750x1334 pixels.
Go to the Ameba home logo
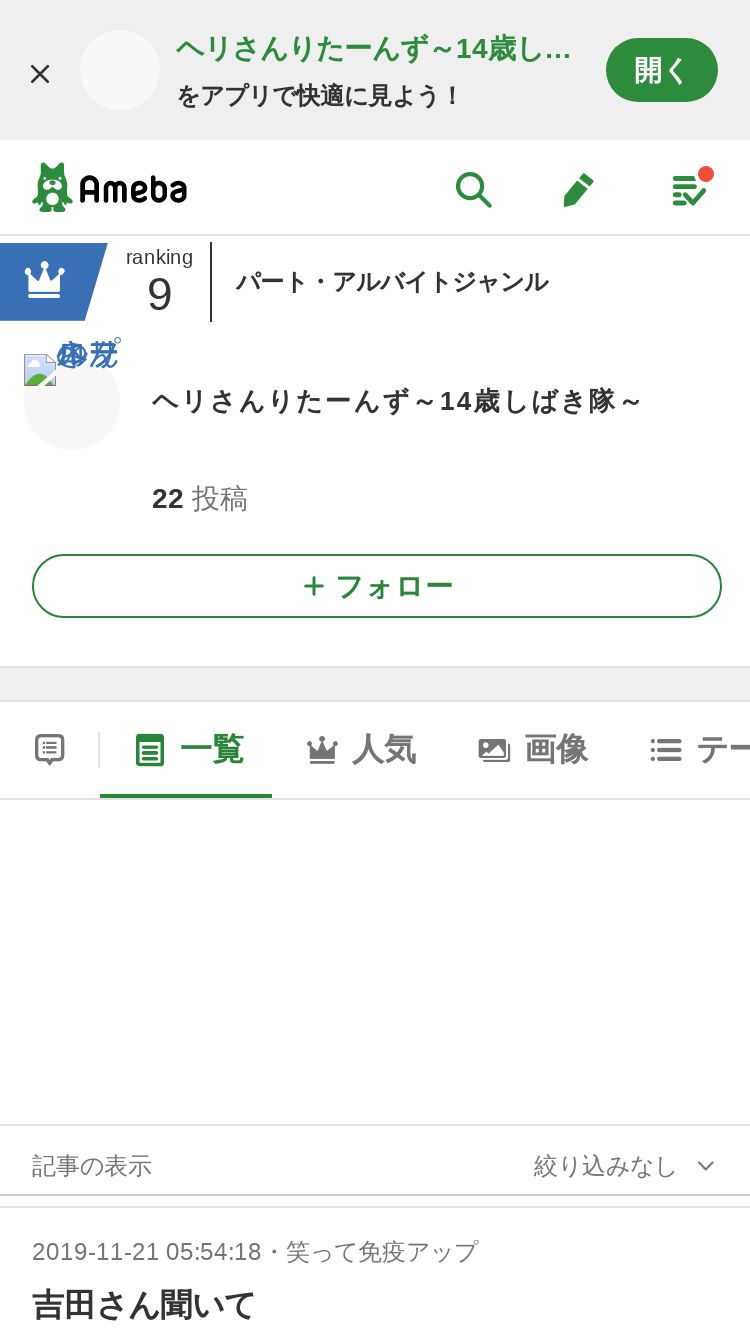[110, 188]
